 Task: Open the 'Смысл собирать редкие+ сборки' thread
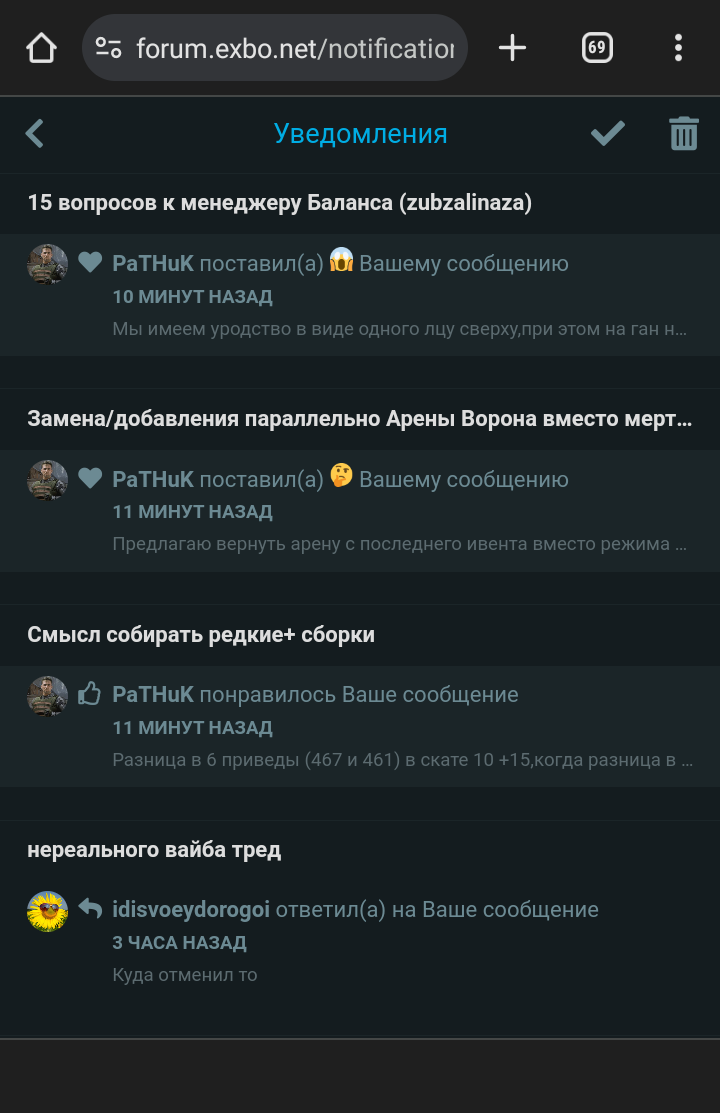(x=201, y=635)
